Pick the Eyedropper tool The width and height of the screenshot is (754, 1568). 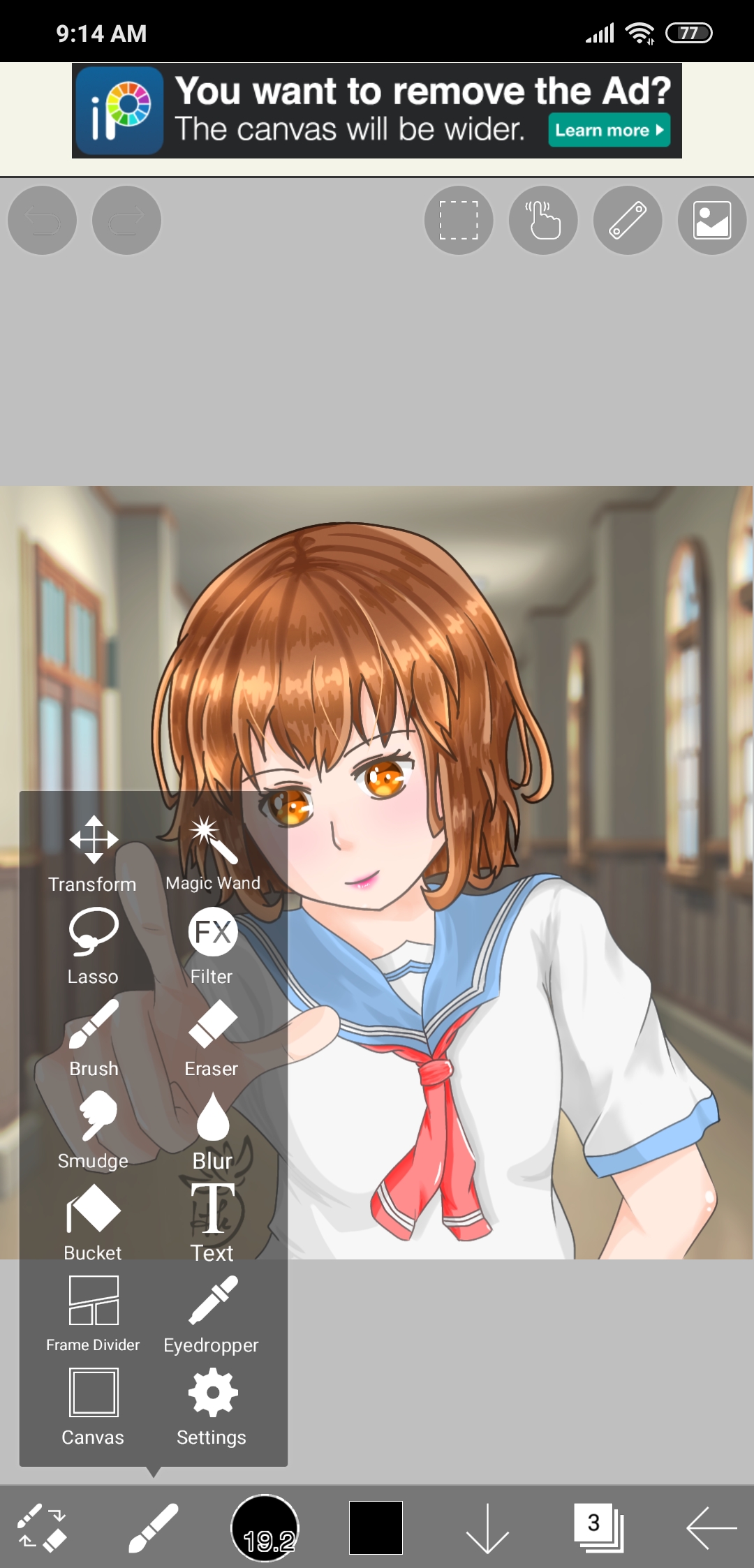[x=212, y=1313]
